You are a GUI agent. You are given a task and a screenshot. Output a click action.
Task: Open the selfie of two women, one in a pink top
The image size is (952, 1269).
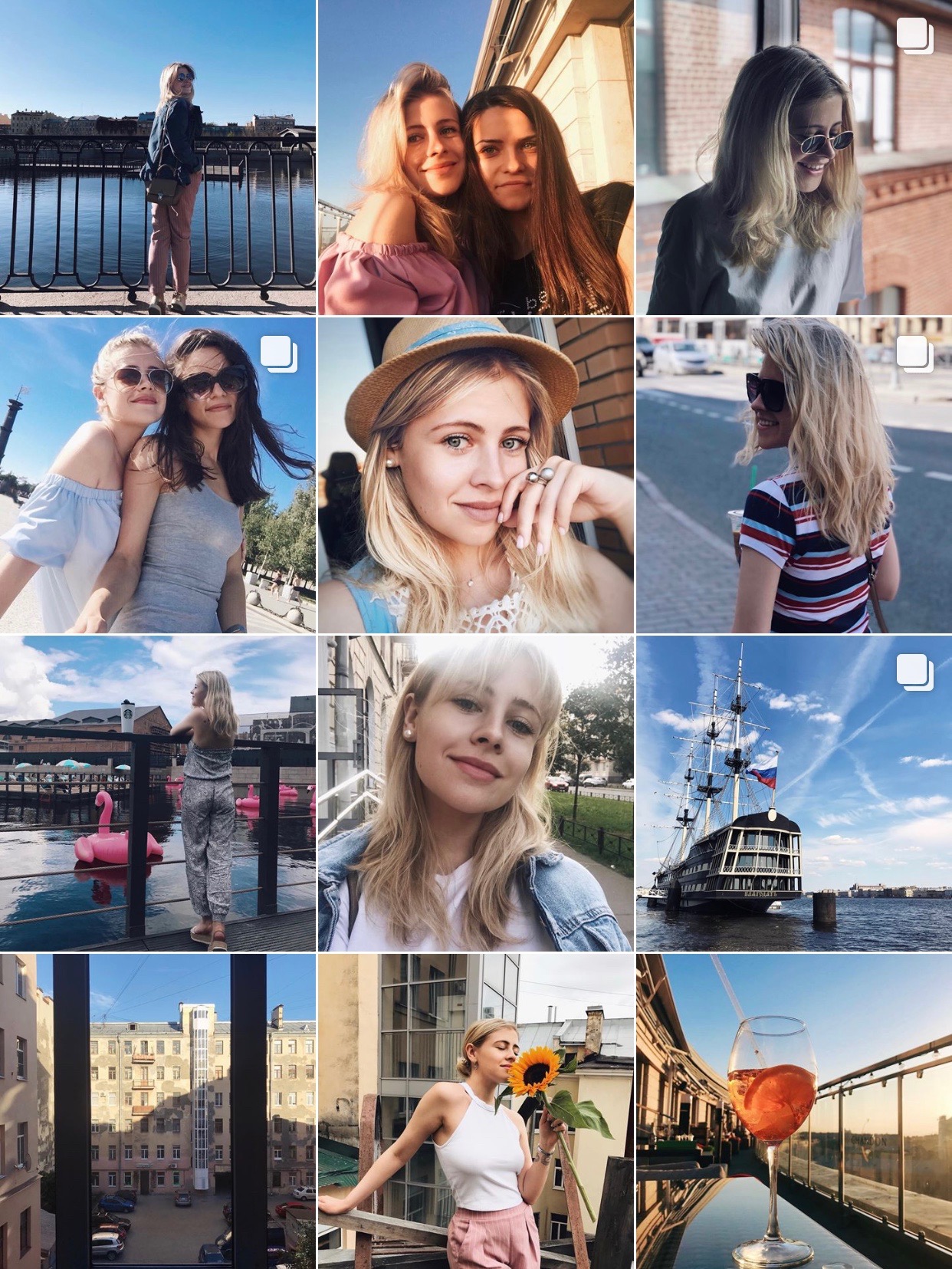coord(475,157)
